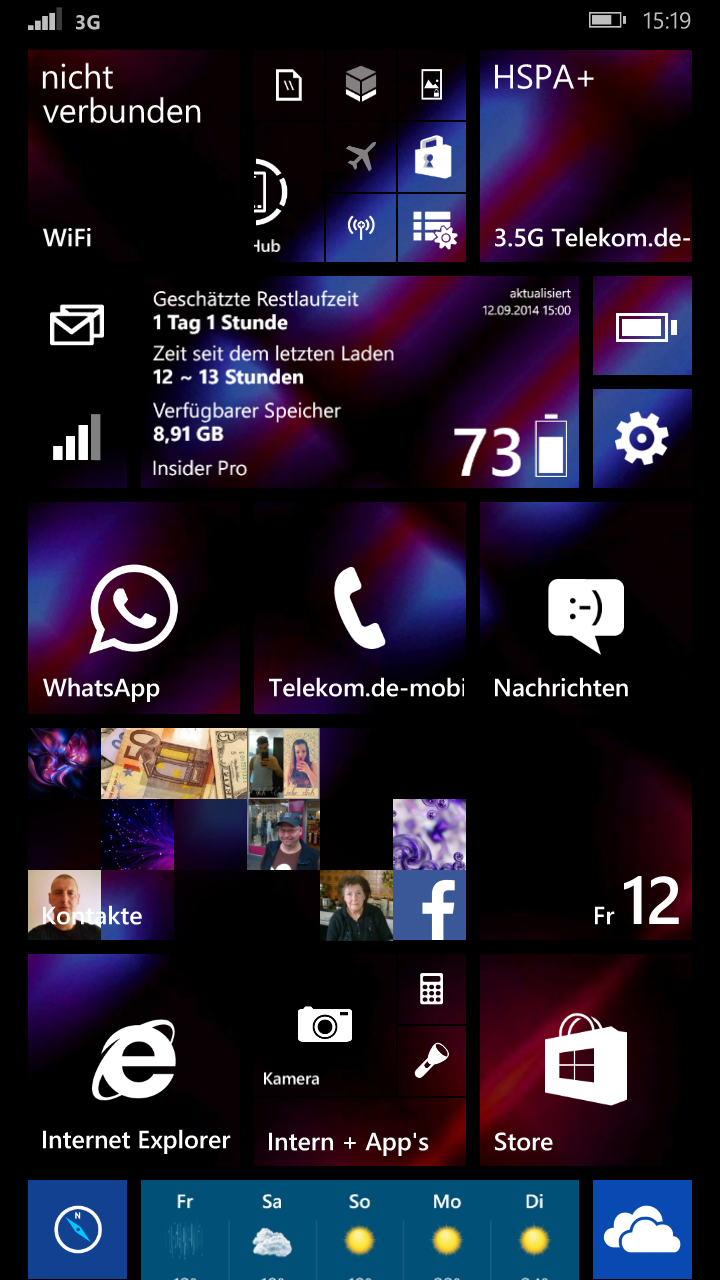Launch WhatsApp
The width and height of the screenshot is (720, 1280).
click(x=133, y=608)
